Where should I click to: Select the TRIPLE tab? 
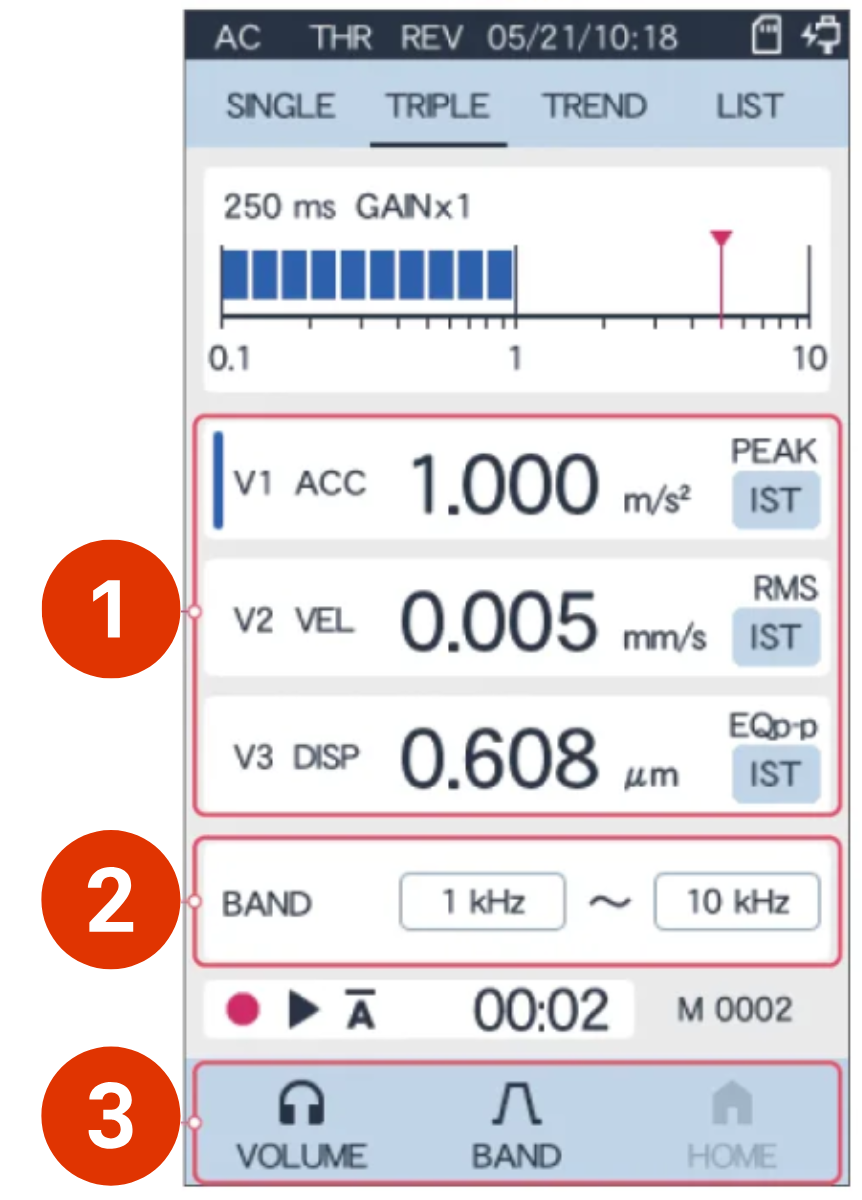(x=438, y=106)
